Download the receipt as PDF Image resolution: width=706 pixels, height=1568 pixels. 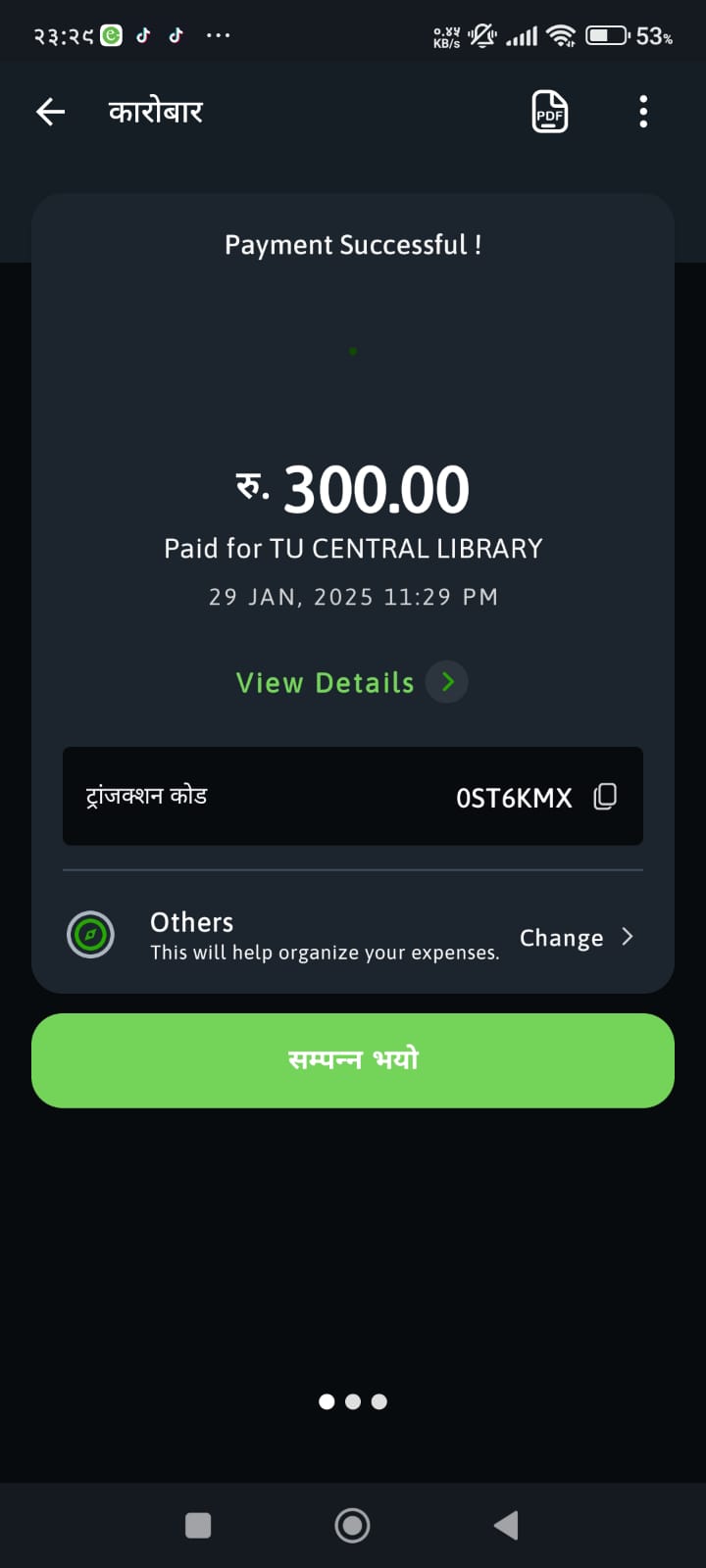pyautogui.click(x=549, y=112)
